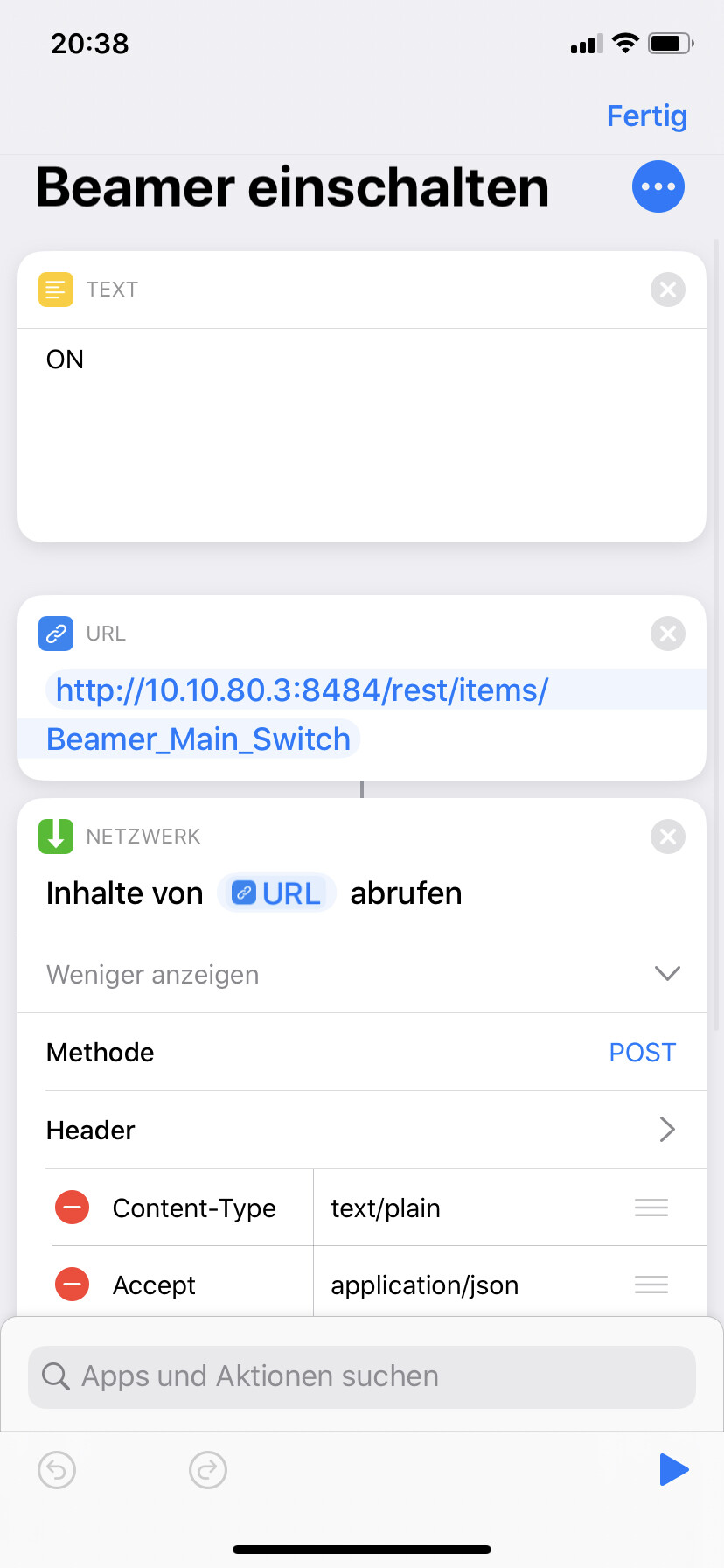
Task: Delete the Accept header
Action: pos(73,1284)
